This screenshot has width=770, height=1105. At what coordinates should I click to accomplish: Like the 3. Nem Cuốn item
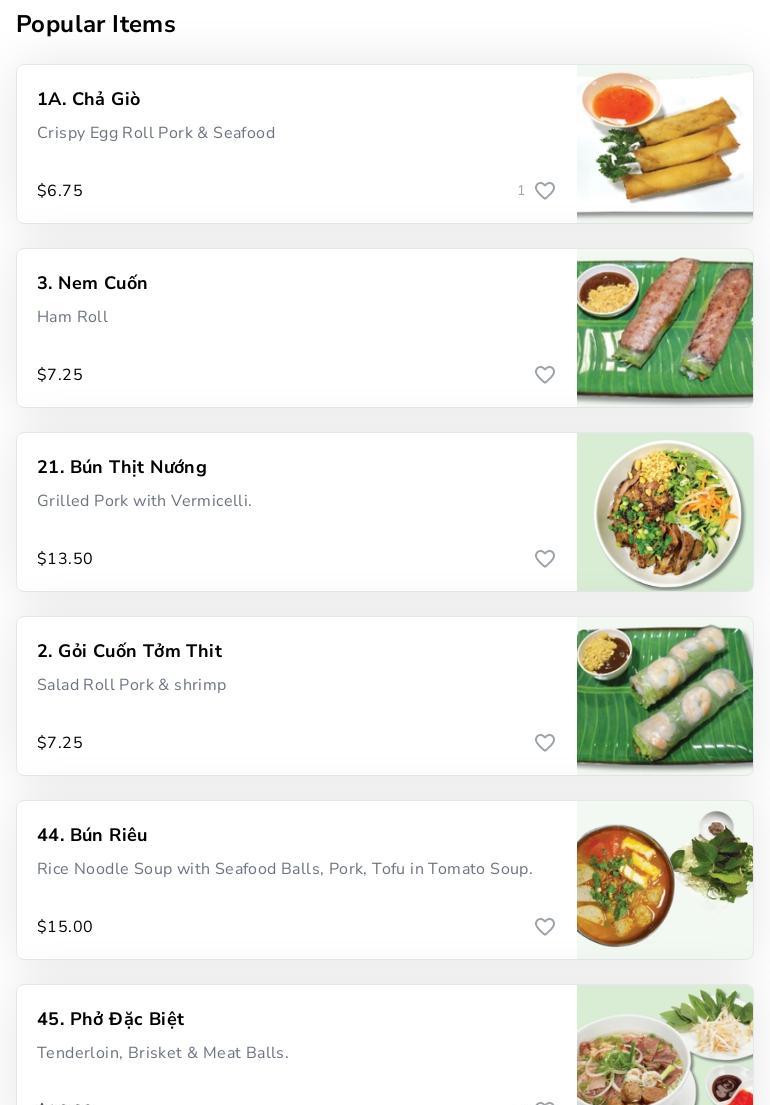[545, 375]
